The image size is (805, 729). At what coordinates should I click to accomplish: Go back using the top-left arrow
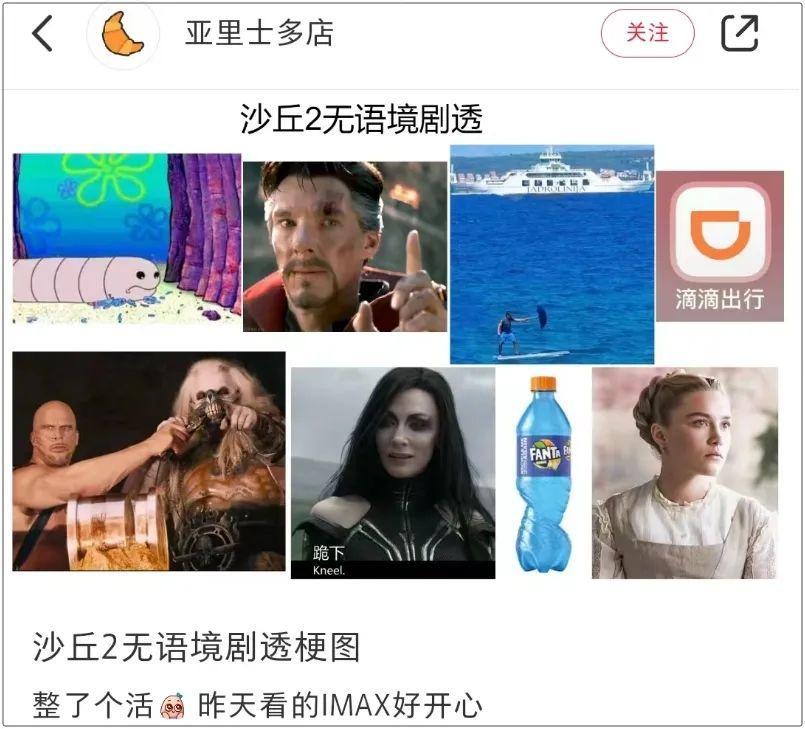(x=42, y=34)
